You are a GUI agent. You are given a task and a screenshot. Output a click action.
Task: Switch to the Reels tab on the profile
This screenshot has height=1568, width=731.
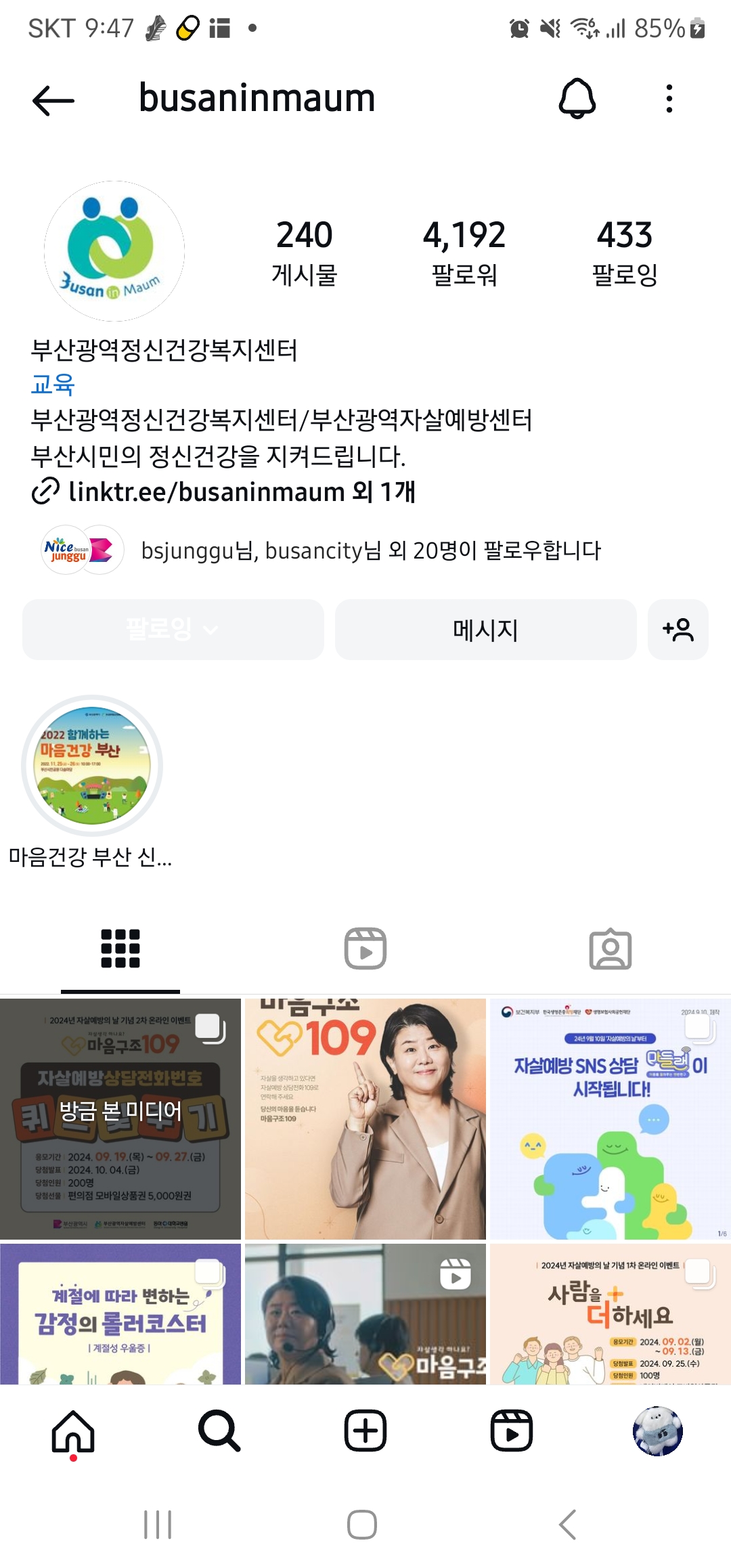coord(365,949)
